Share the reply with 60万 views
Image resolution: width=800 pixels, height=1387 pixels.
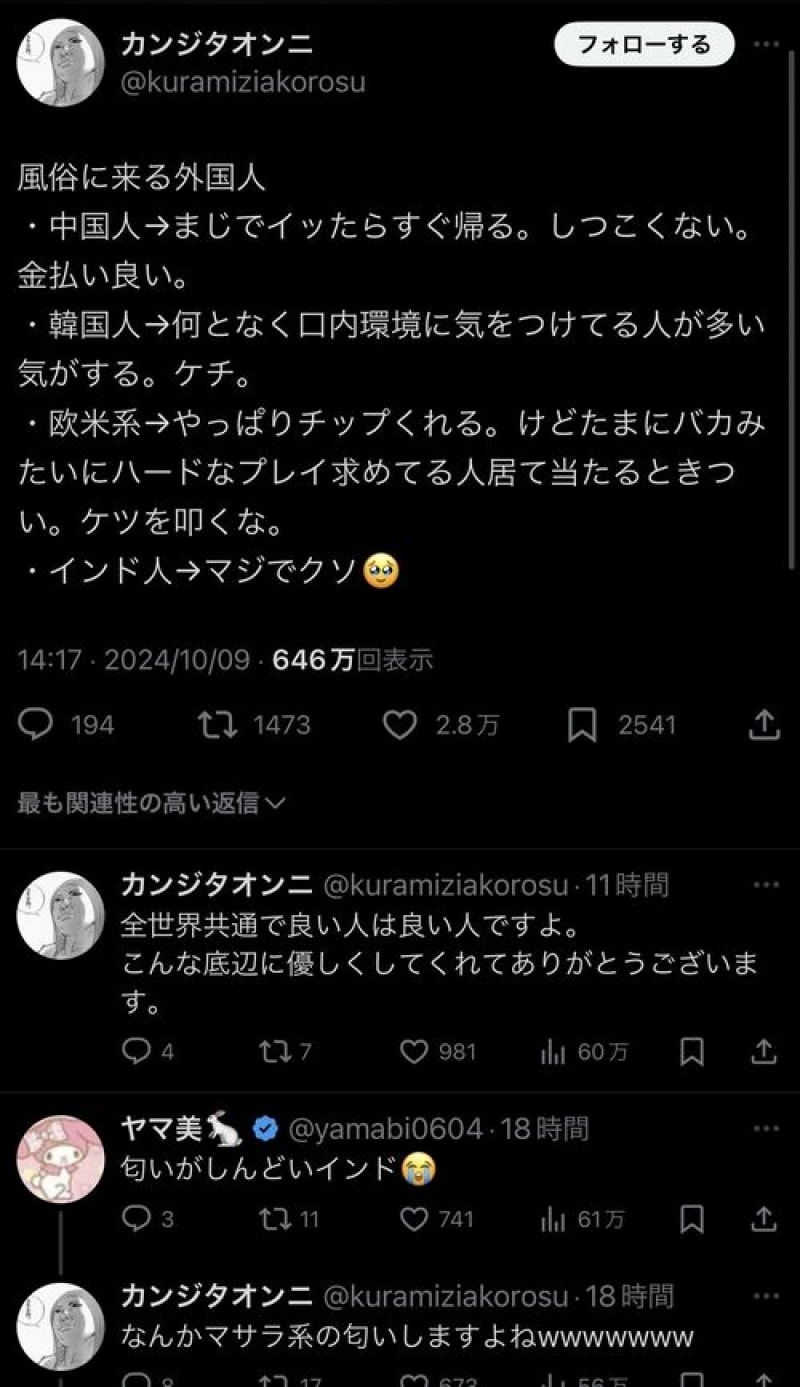point(764,1051)
